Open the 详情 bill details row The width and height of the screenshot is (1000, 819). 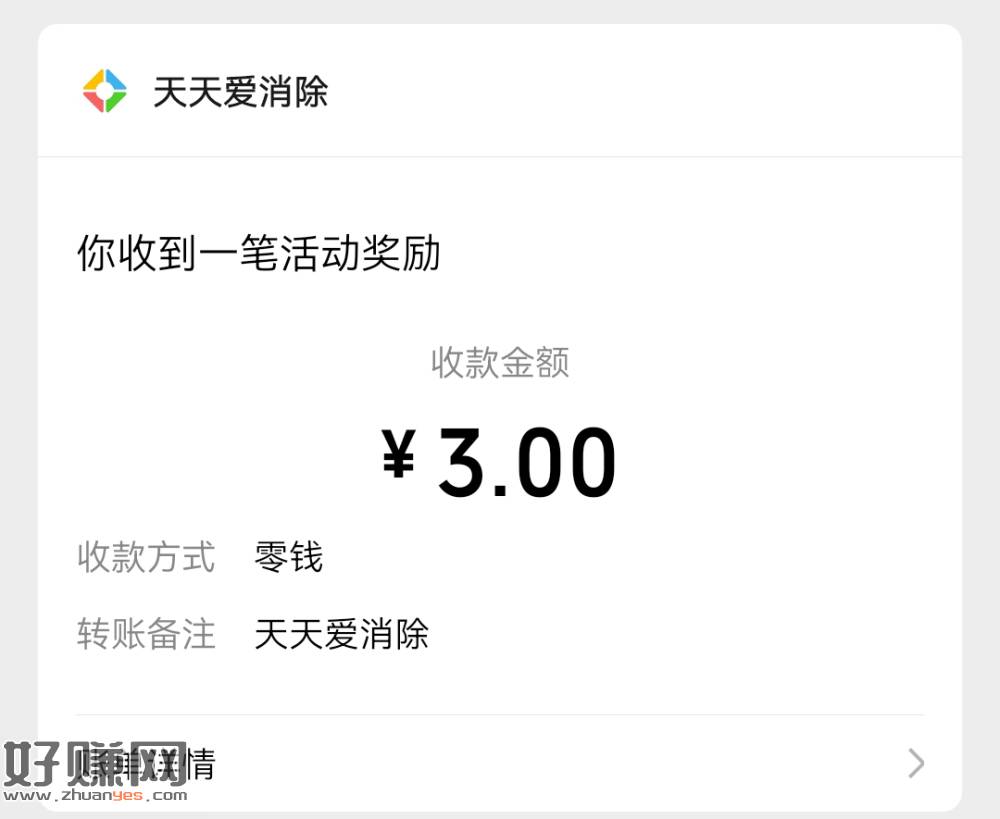click(500, 765)
